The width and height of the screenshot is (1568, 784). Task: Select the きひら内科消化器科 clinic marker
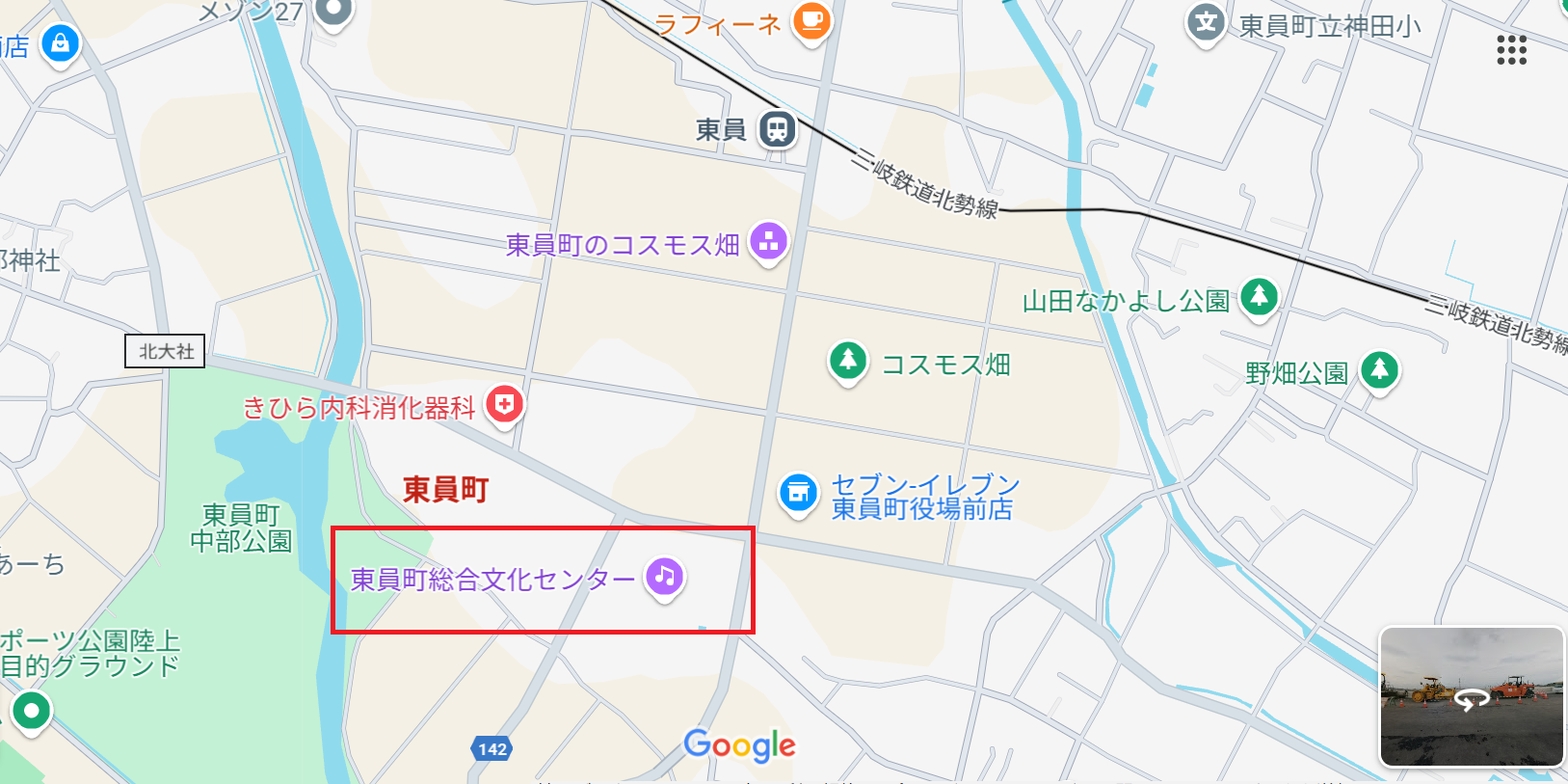[504, 404]
